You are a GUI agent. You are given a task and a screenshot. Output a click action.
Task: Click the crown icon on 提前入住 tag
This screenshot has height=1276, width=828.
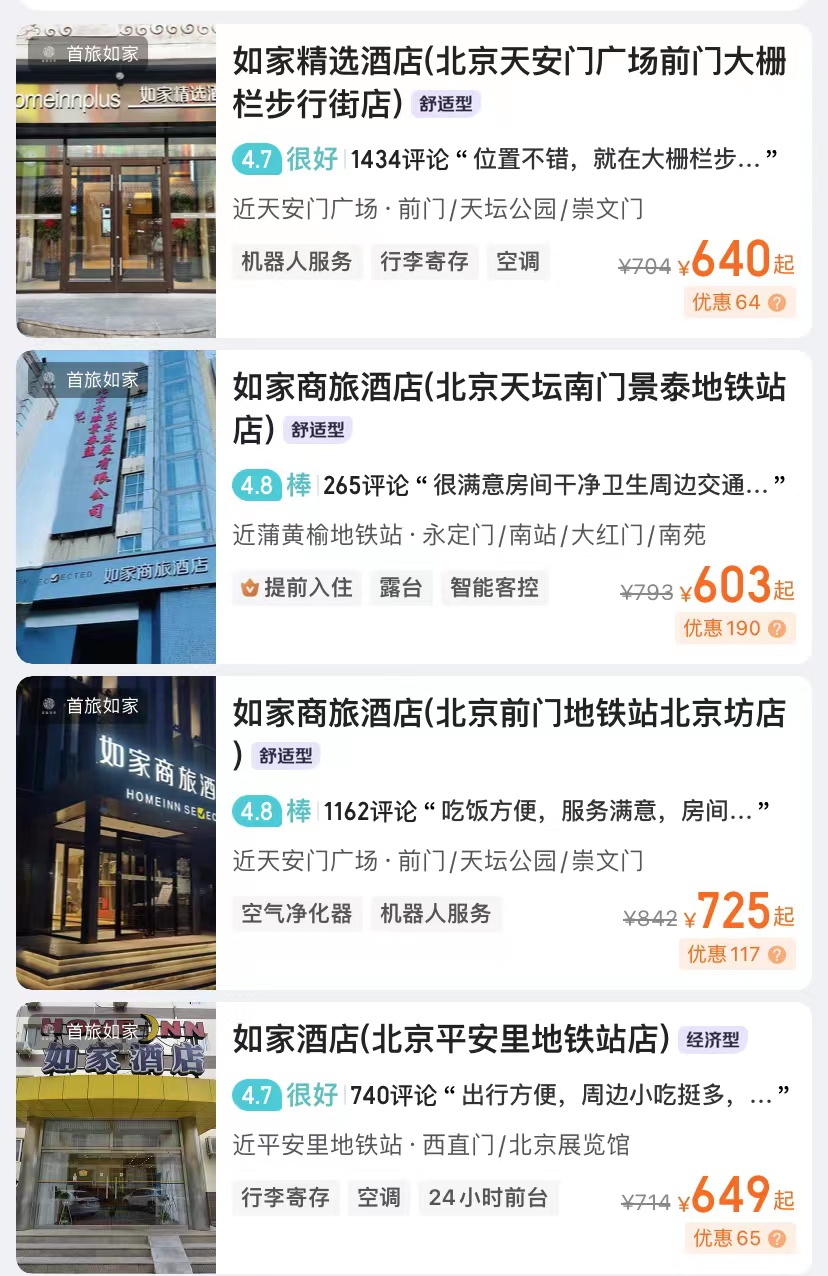(x=248, y=588)
